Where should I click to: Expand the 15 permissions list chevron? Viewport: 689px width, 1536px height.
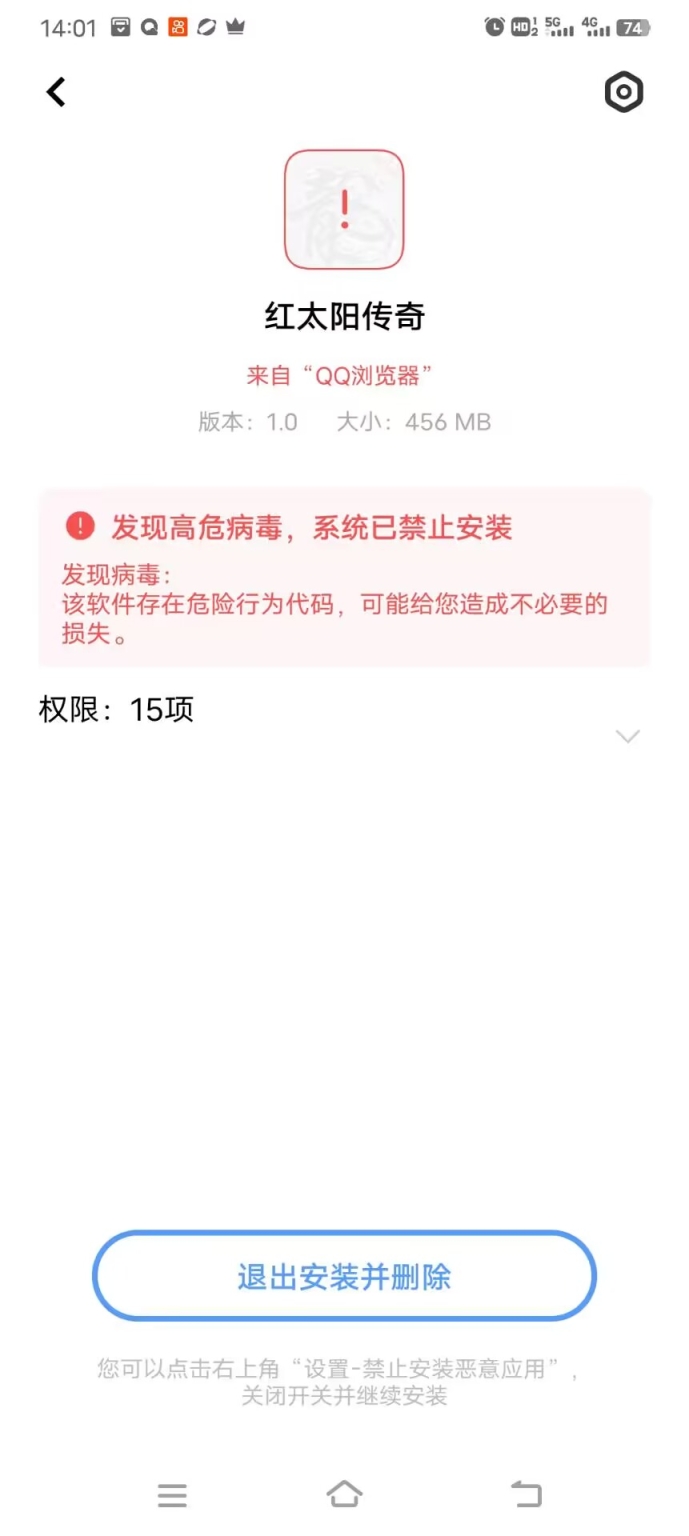click(x=627, y=737)
